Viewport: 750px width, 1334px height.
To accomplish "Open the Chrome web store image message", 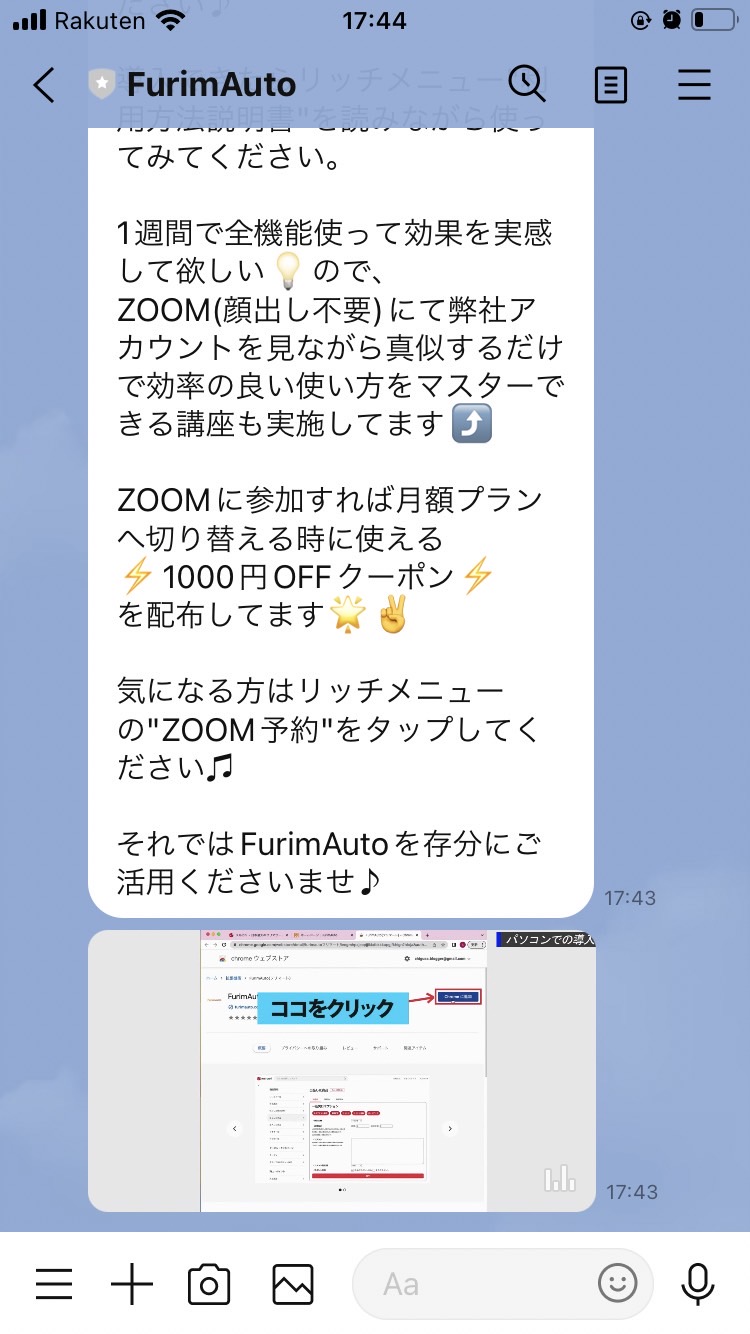I will [341, 1071].
